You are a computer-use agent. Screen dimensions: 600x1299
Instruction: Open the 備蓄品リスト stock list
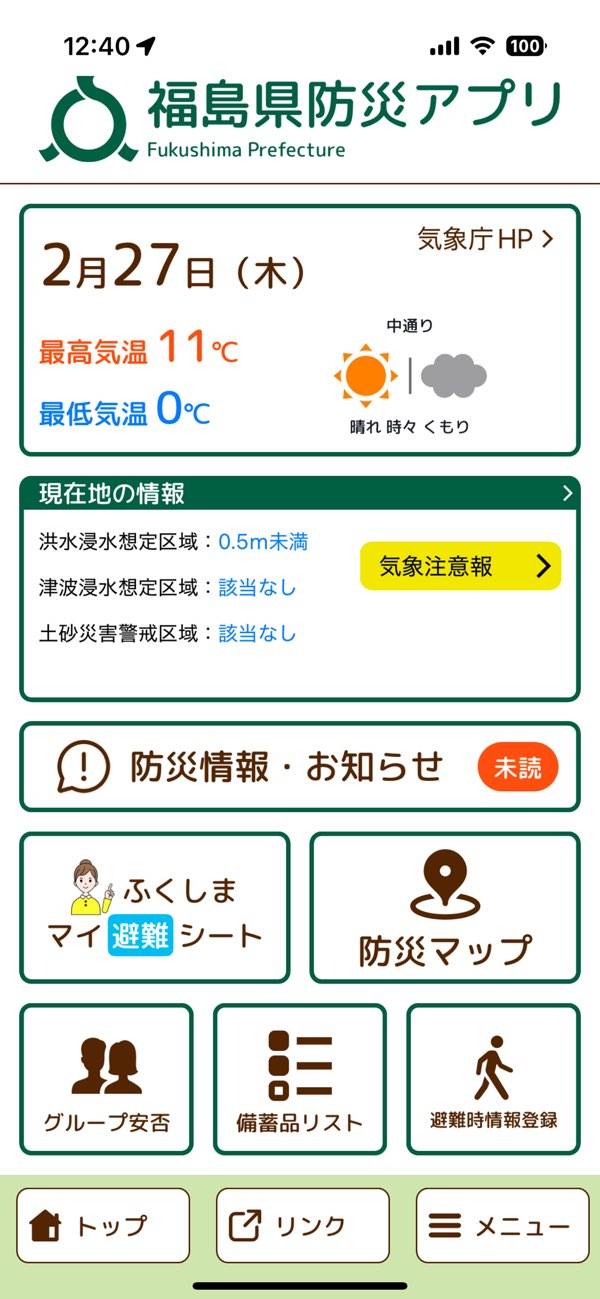[x=300, y=1080]
